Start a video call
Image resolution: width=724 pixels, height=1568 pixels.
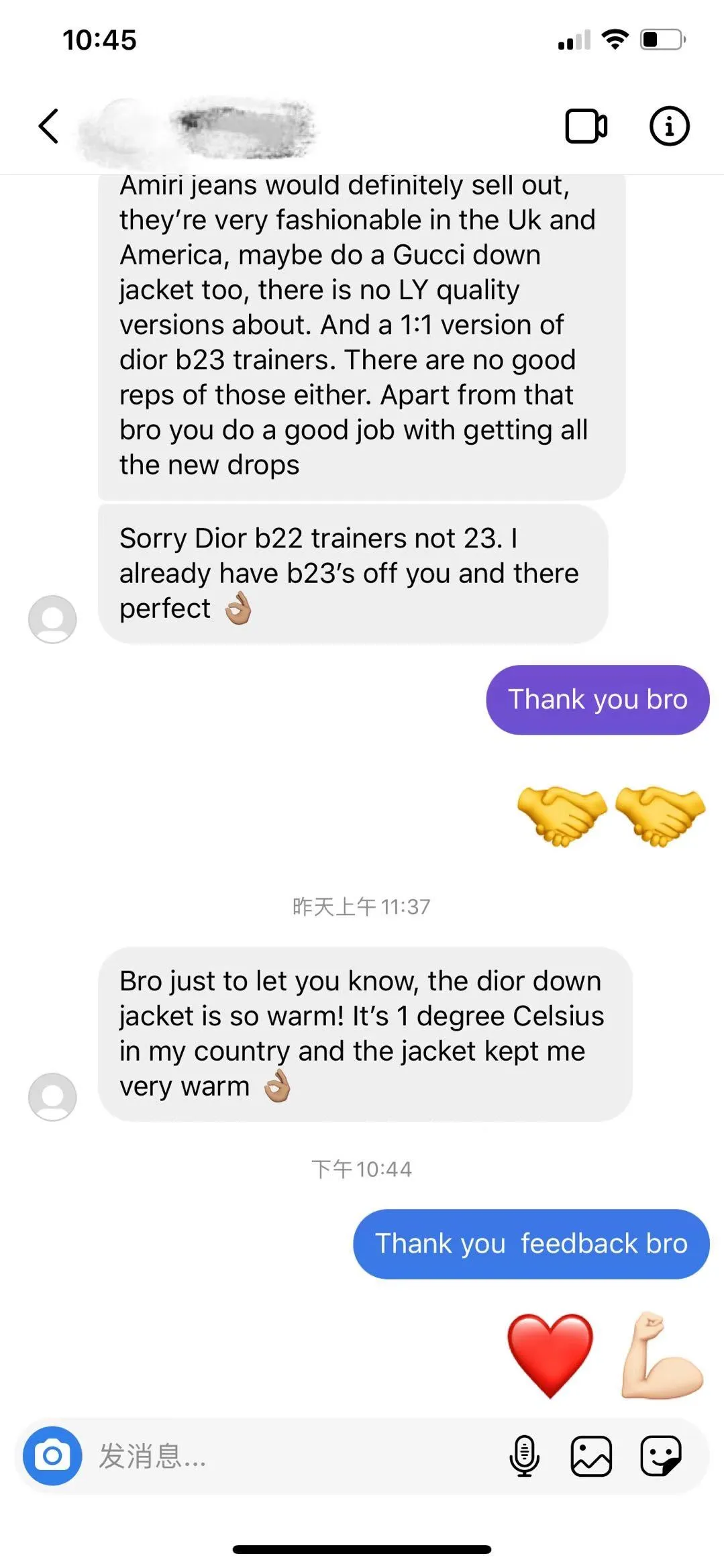click(586, 126)
